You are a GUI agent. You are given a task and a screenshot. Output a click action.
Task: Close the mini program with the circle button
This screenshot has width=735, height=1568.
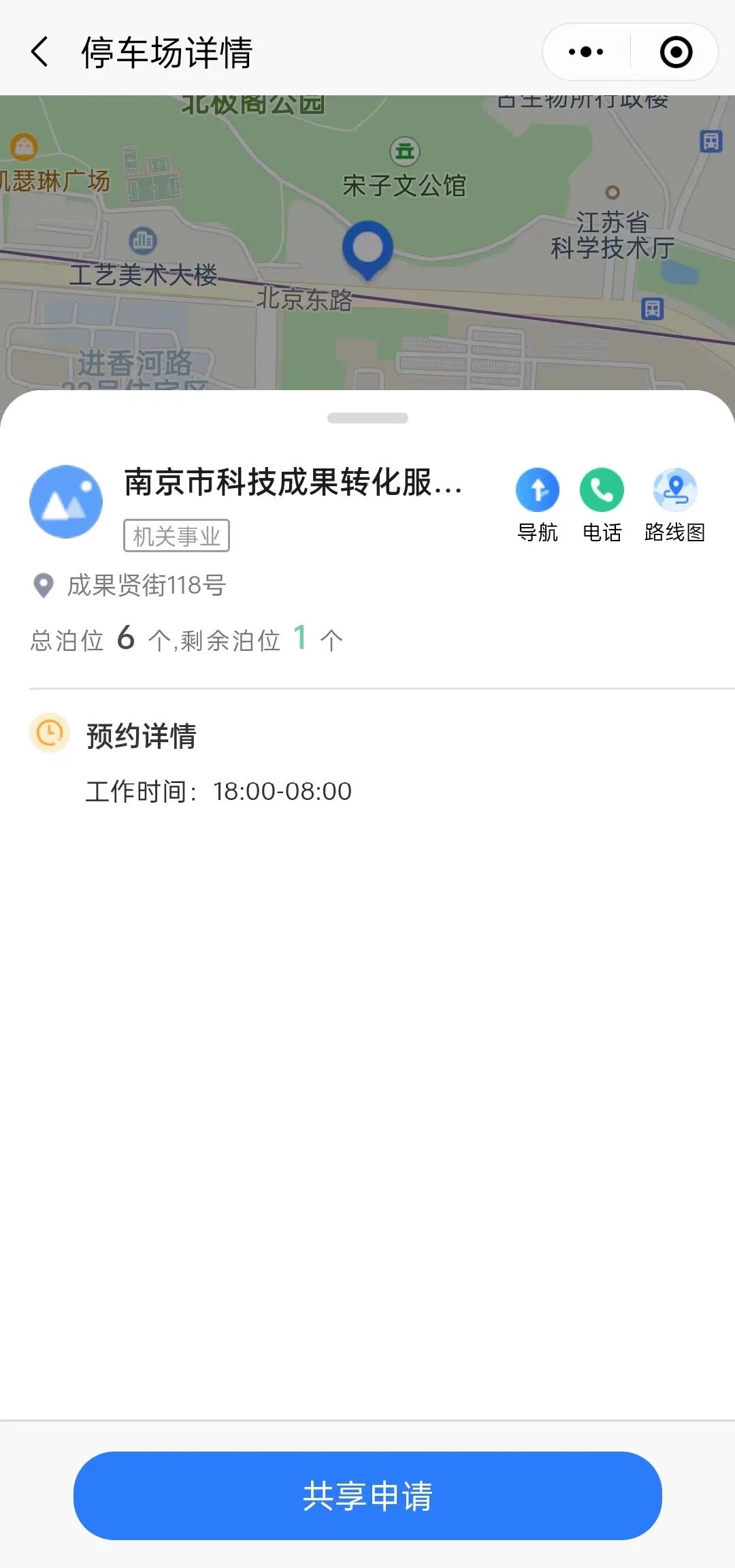676,52
